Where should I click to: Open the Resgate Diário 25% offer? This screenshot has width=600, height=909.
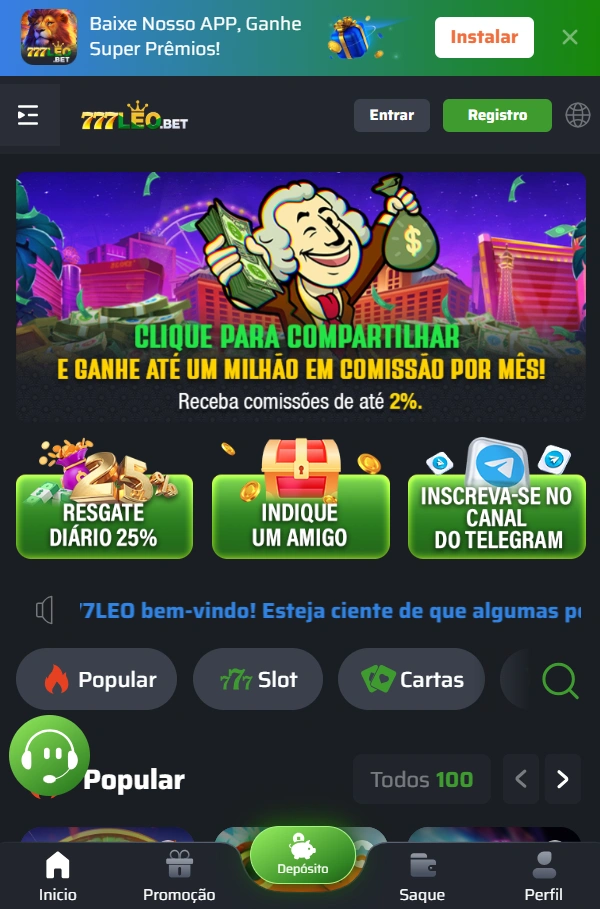pos(104,505)
